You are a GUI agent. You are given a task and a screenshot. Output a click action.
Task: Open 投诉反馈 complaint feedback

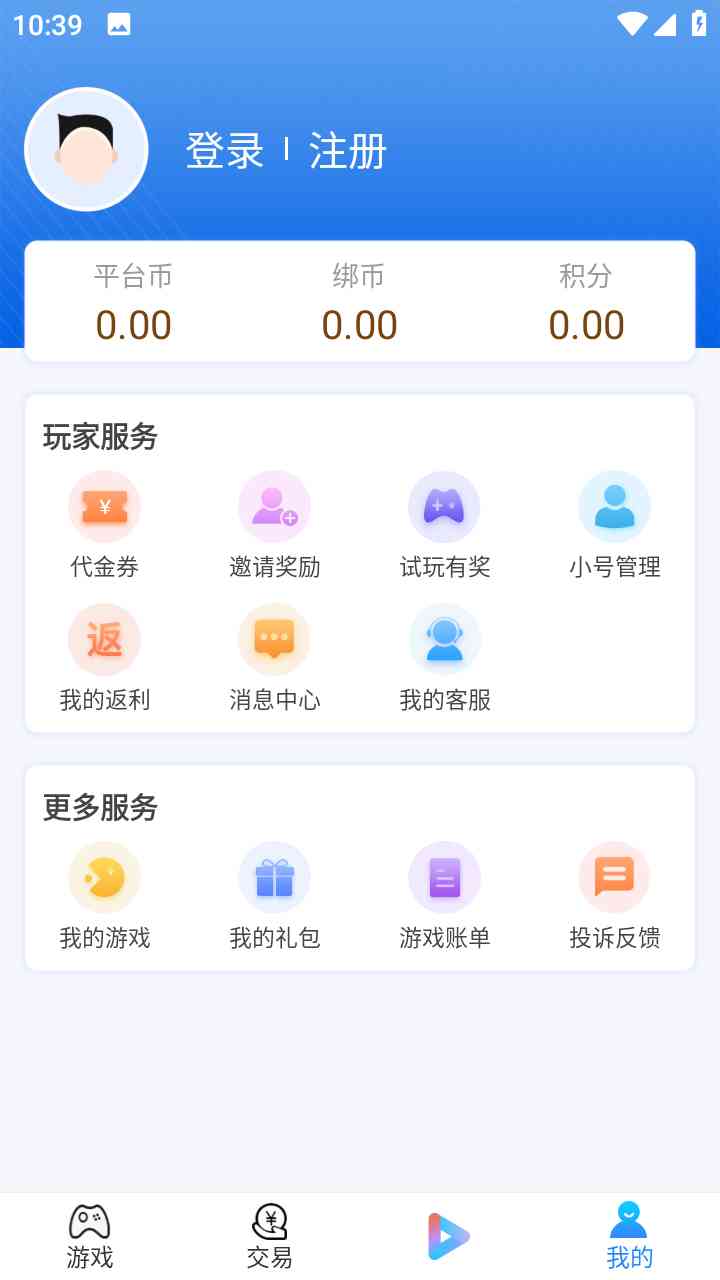614,895
